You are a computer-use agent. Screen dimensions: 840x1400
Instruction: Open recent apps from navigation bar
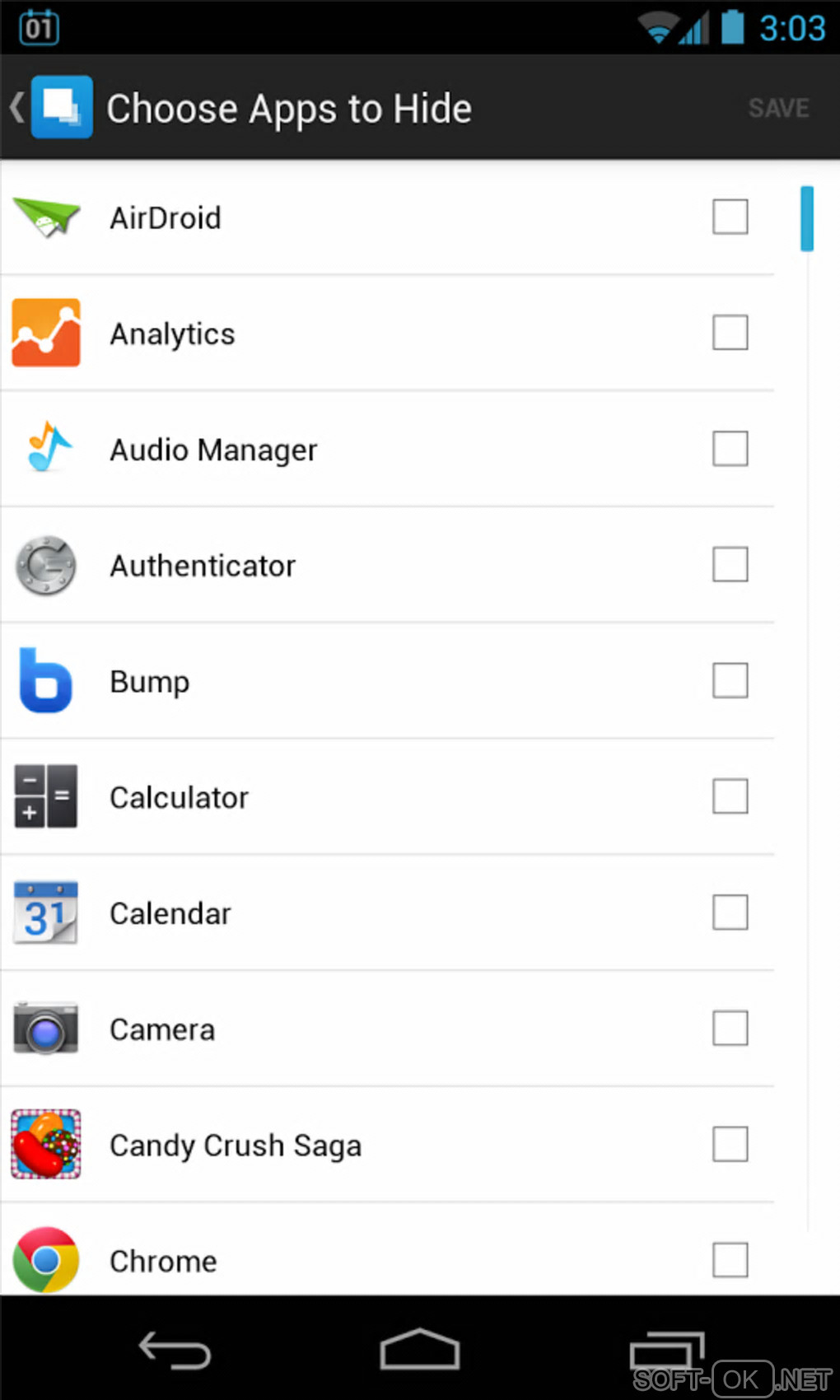(666, 1350)
